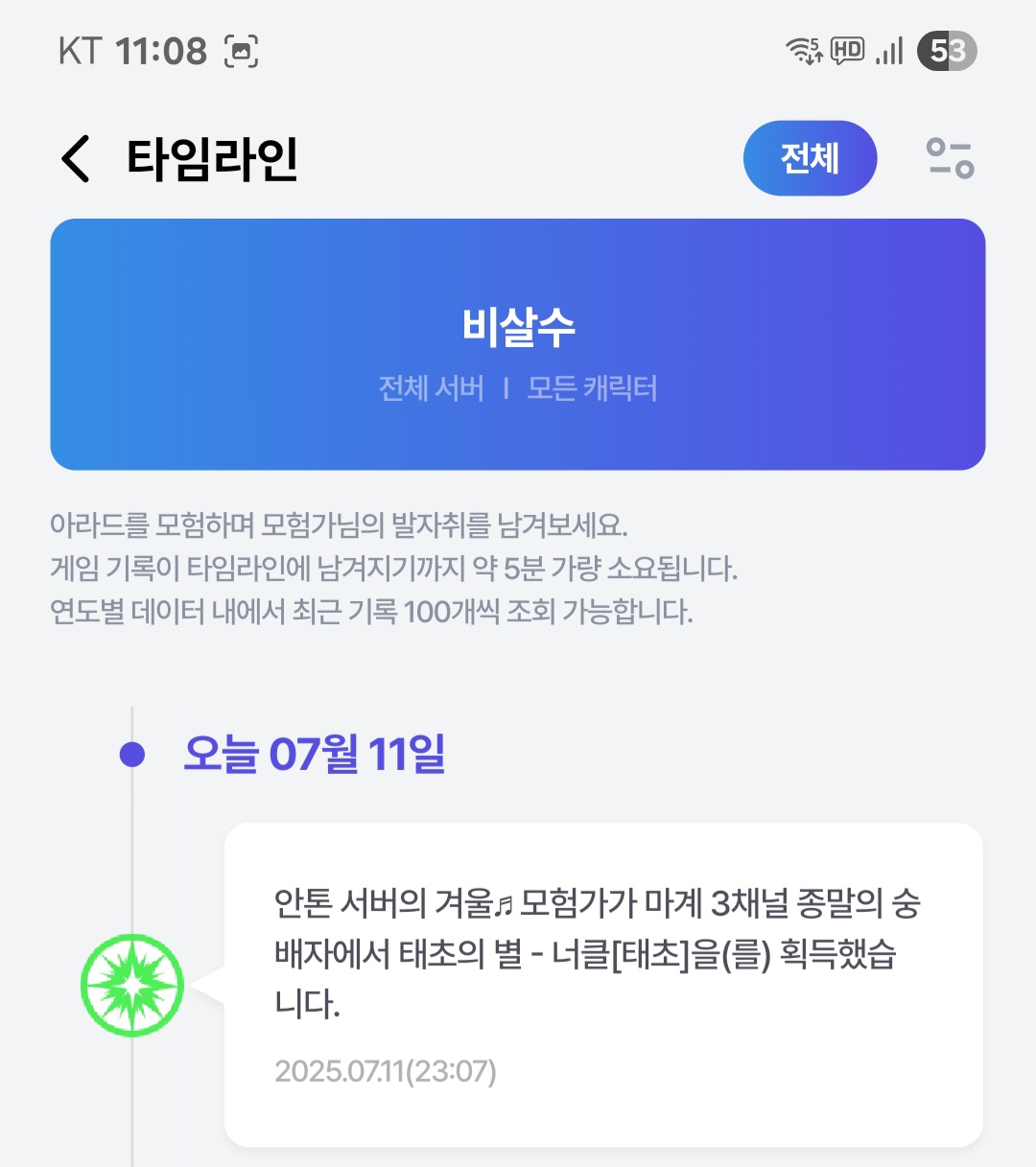Screen dimensions: 1036x1167
Task: Open the timeline filter settings icon
Action: [x=950, y=158]
